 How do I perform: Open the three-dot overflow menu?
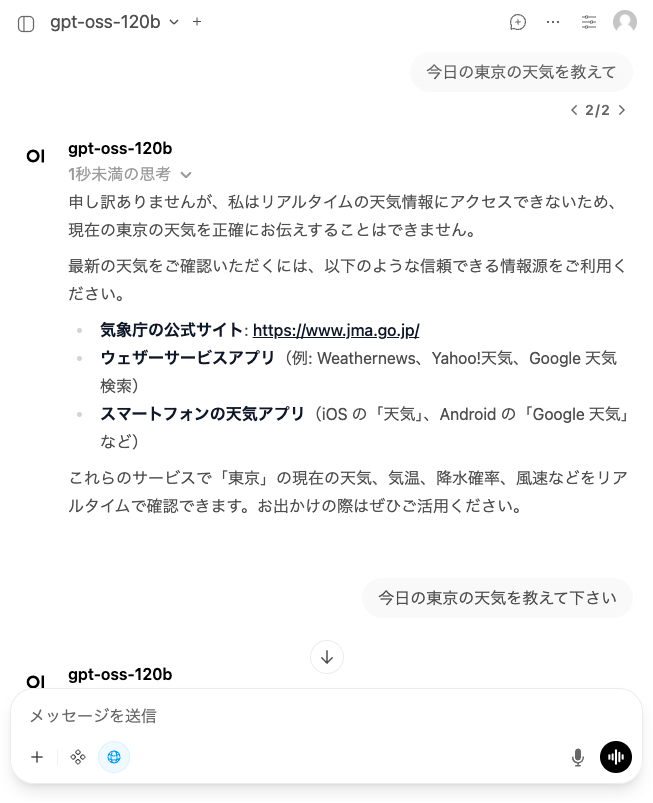point(553,22)
